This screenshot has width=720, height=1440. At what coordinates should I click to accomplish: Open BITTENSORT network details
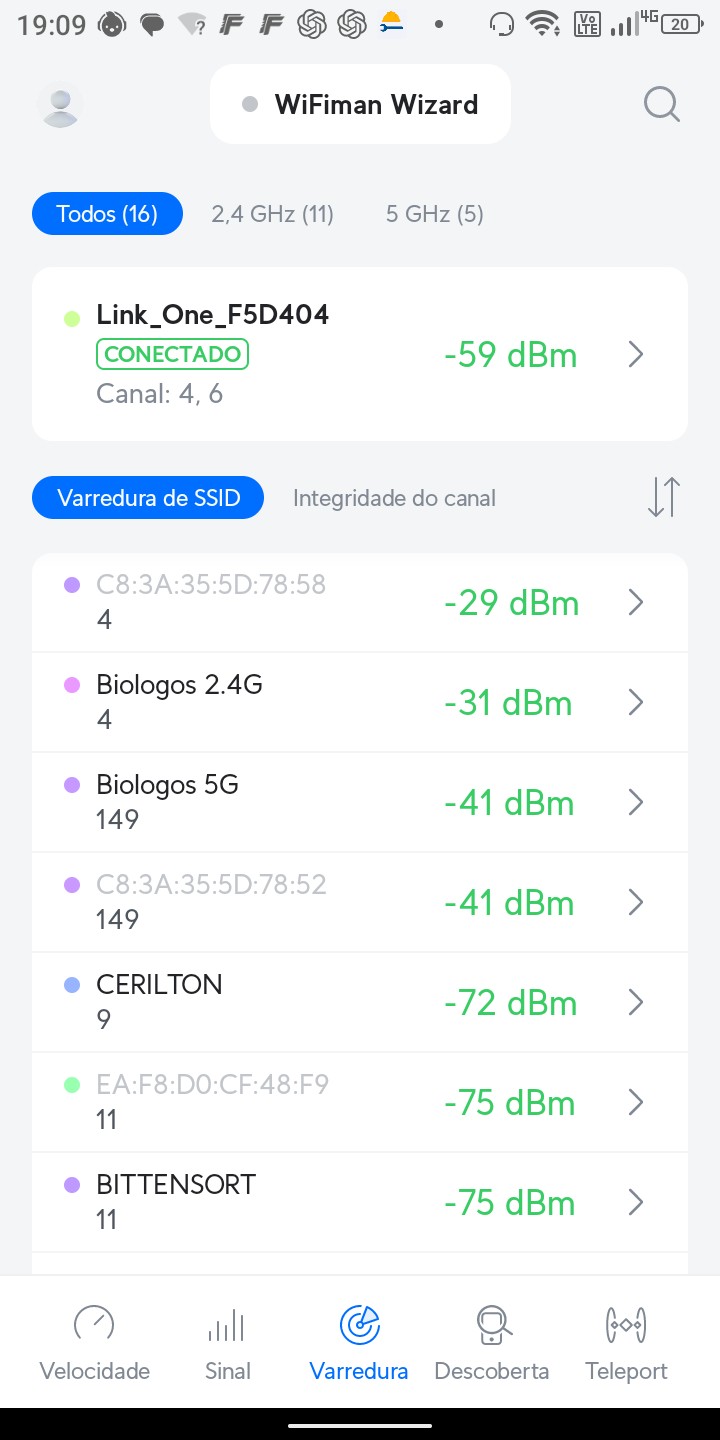pos(360,1202)
